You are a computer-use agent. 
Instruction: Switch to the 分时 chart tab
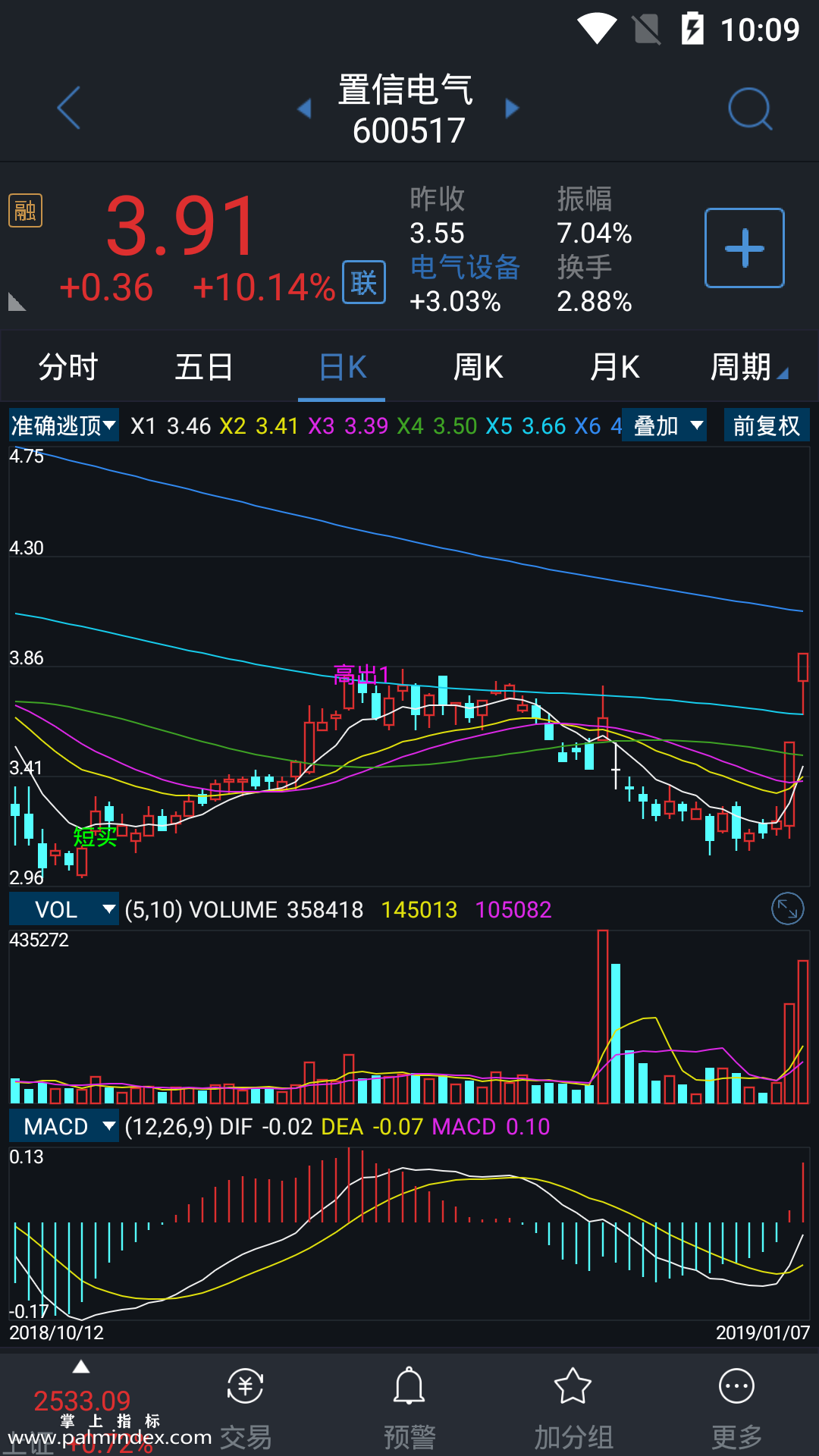point(68,368)
